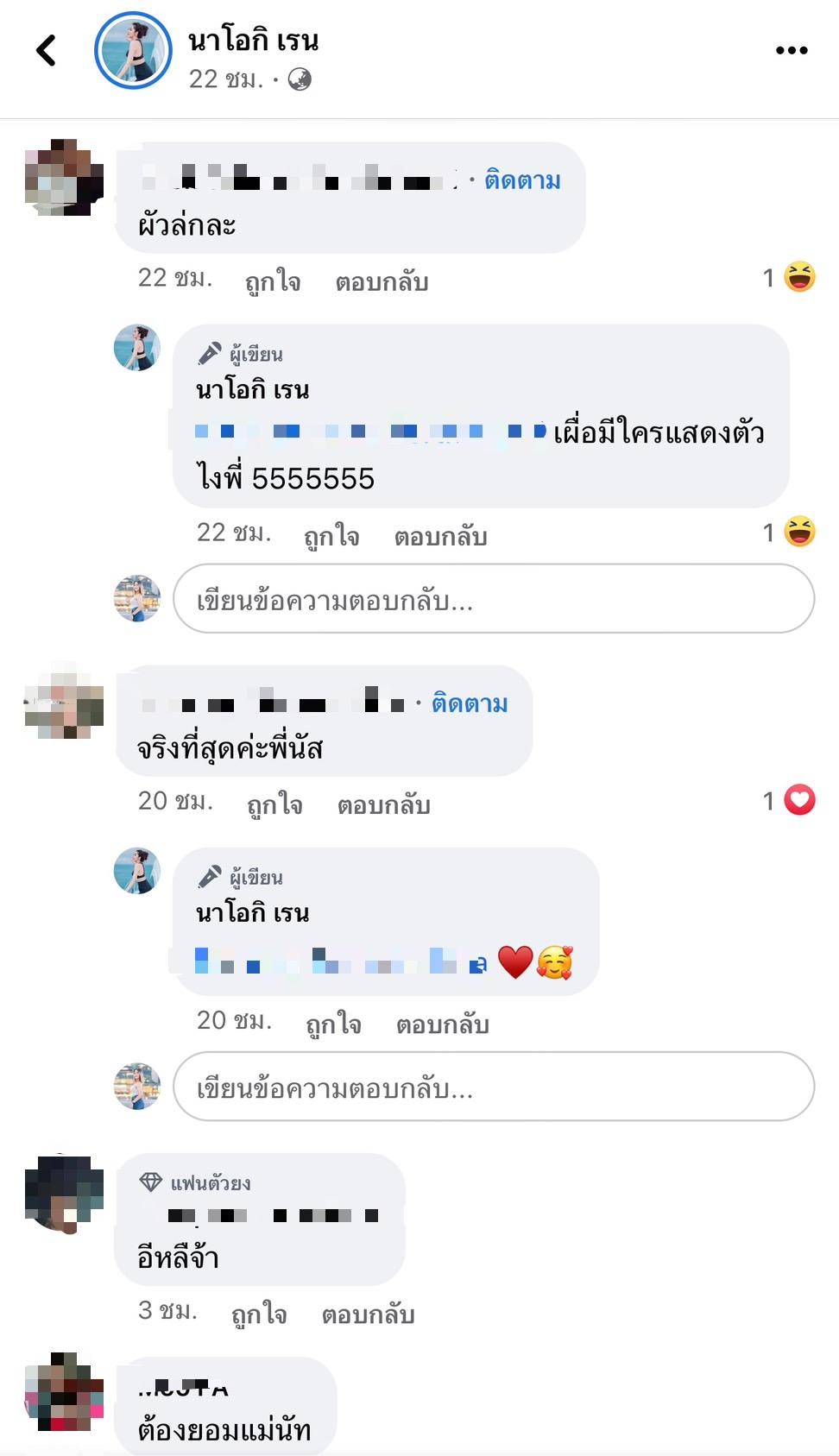Like the comment จริงที่สุดค่ะพี่นัส
The height and width of the screenshot is (1456, 839).
(x=274, y=804)
